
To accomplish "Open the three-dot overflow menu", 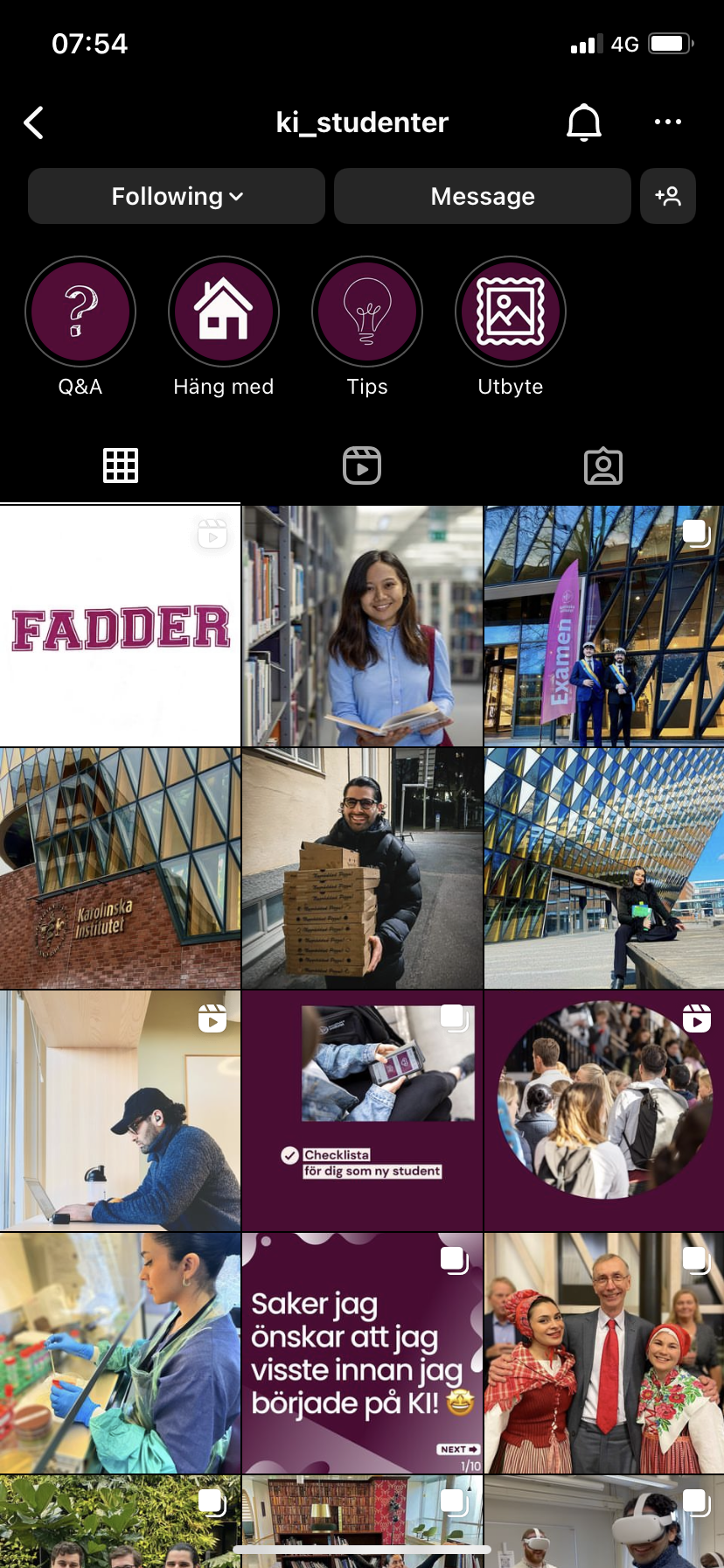I will click(x=667, y=122).
